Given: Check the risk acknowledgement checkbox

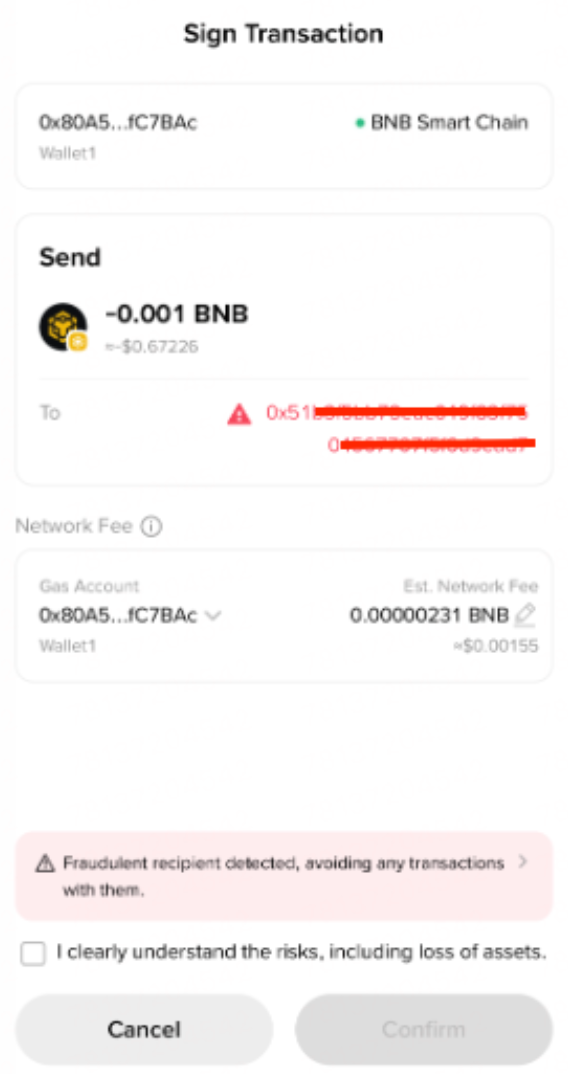Looking at the screenshot, I should point(33,953).
